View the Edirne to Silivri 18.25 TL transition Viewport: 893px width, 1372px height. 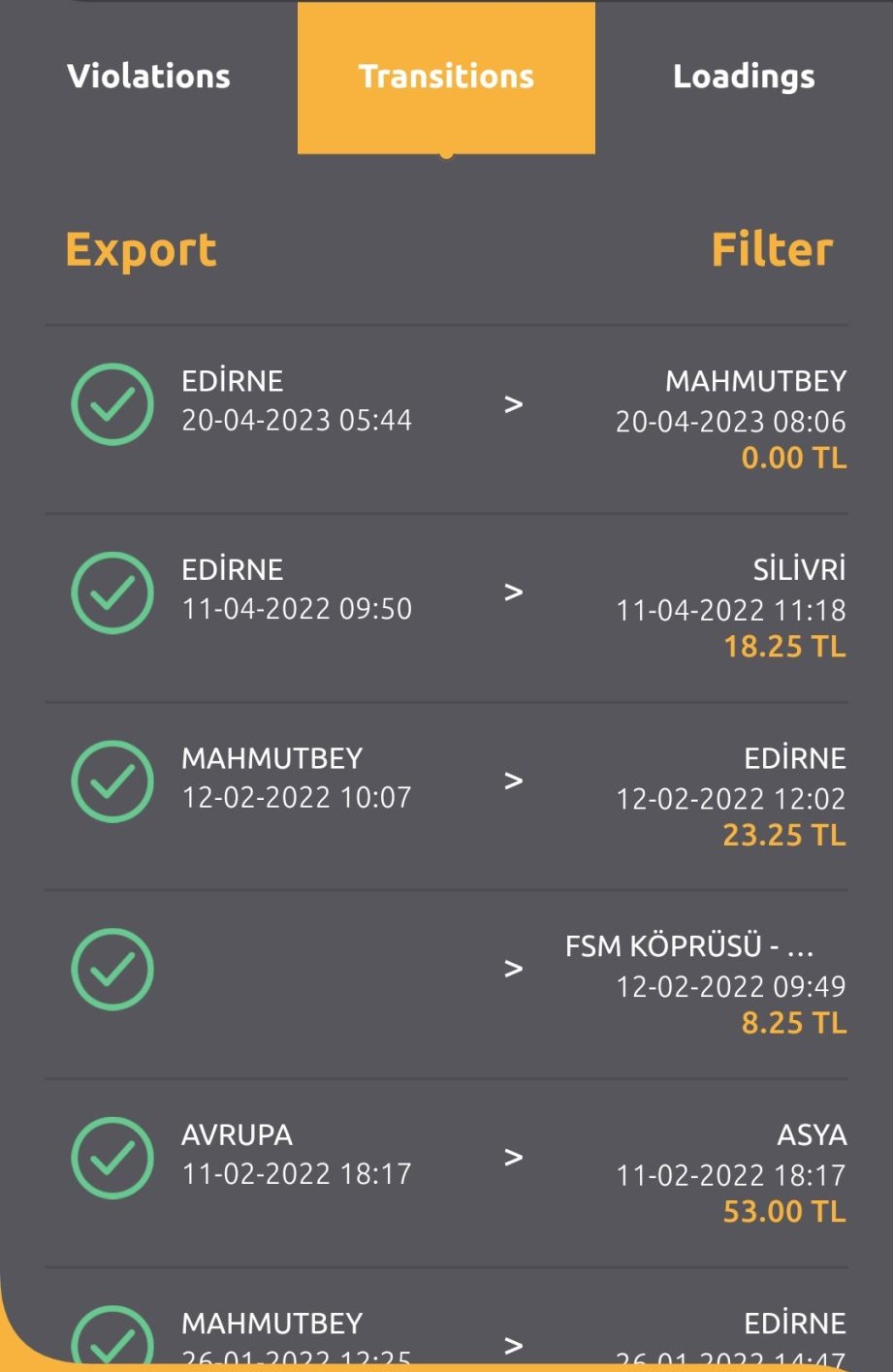pos(446,607)
